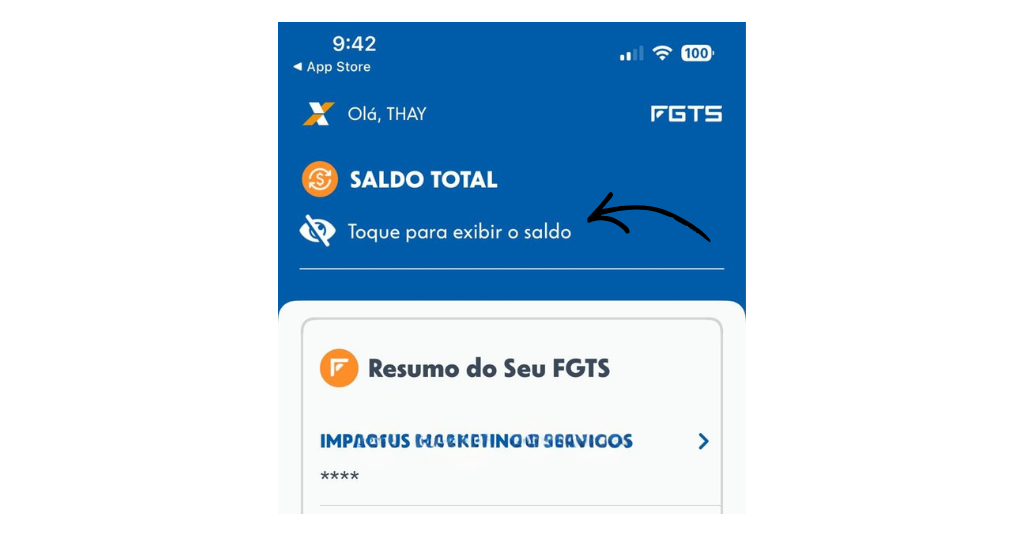Open the IMPACTUS MARKETING E SERVICOS account row
This screenshot has width=1024, height=536.
point(514,441)
